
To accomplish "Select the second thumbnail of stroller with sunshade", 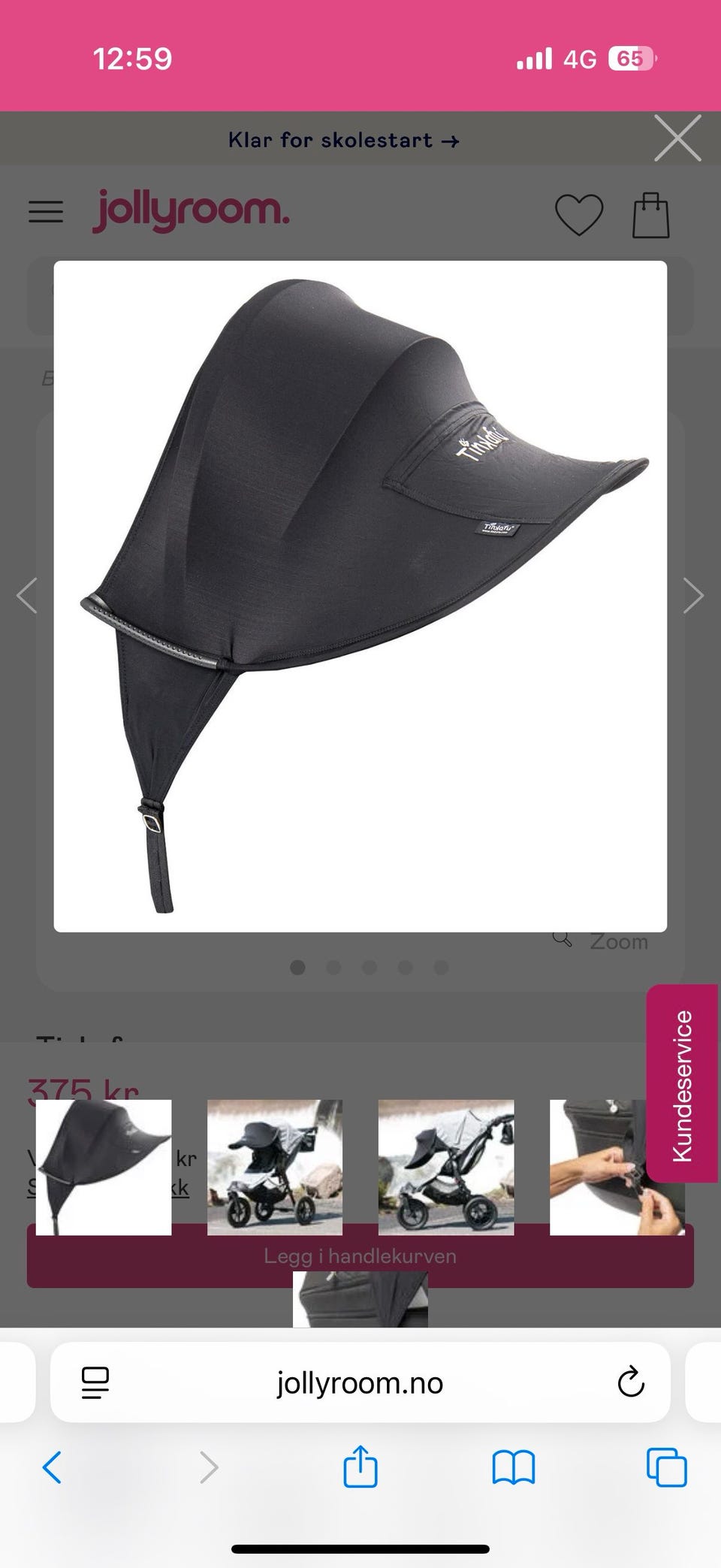I will click(275, 1167).
